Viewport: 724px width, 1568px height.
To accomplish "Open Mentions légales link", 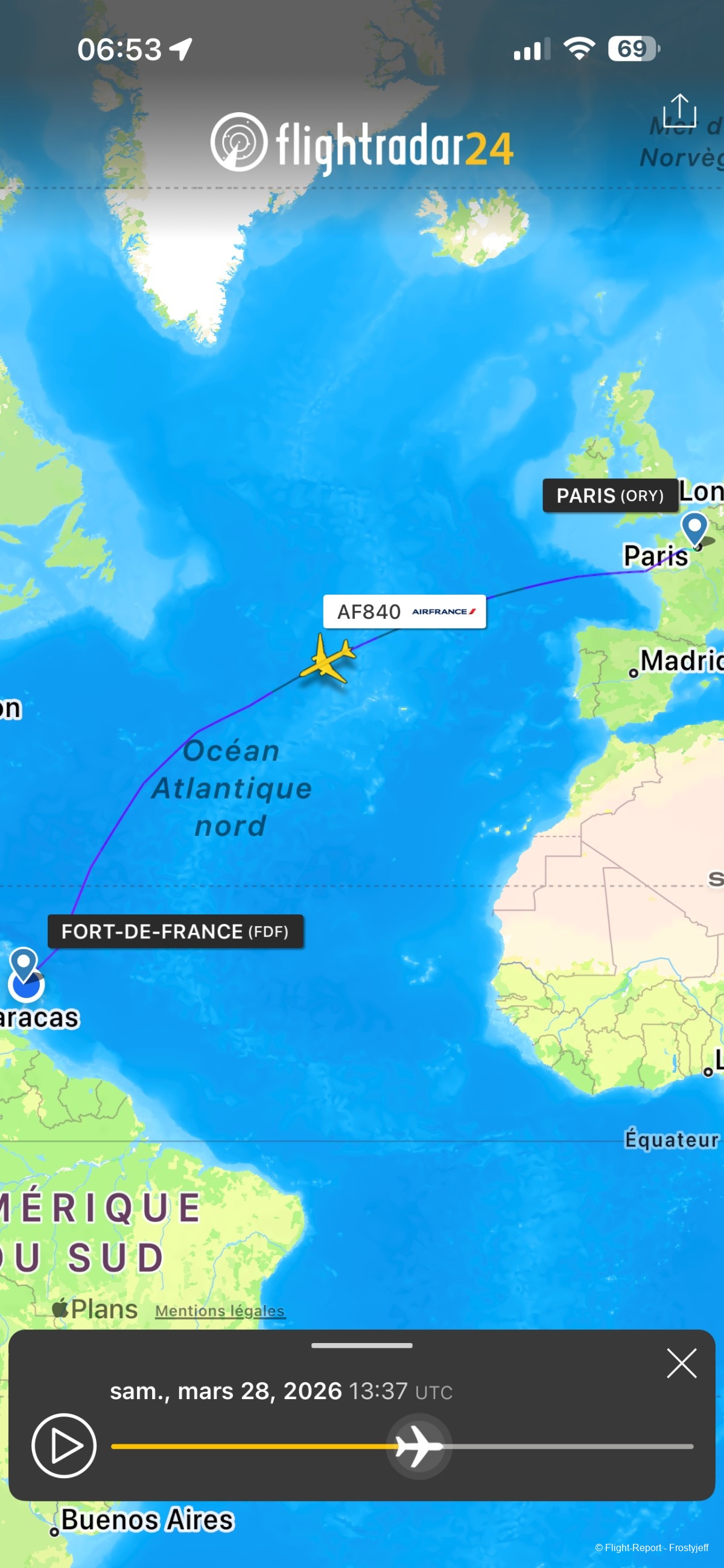I will click(220, 1310).
